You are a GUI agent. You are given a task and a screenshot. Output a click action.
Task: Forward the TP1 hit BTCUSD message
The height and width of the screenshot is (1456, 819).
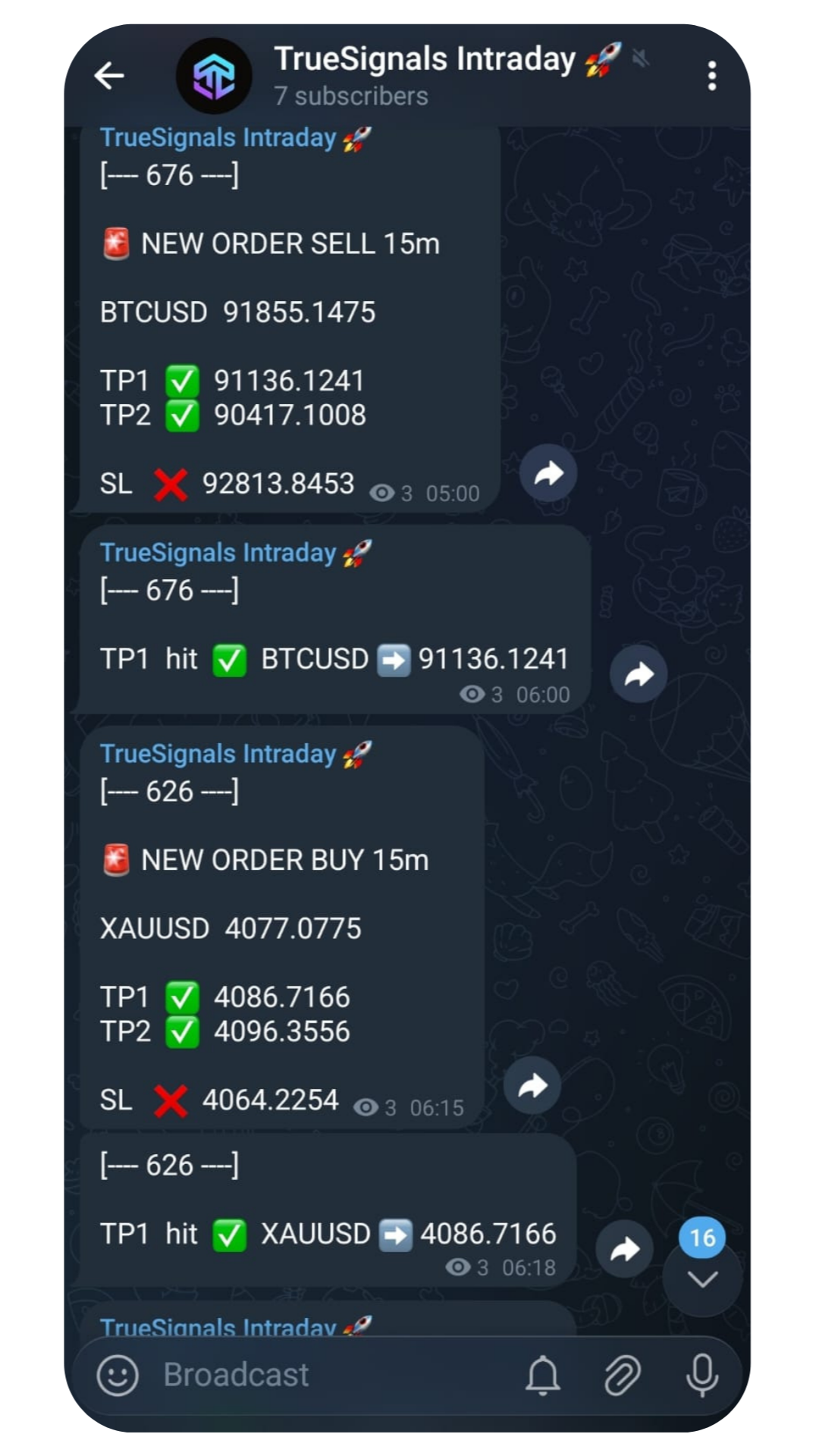(639, 674)
